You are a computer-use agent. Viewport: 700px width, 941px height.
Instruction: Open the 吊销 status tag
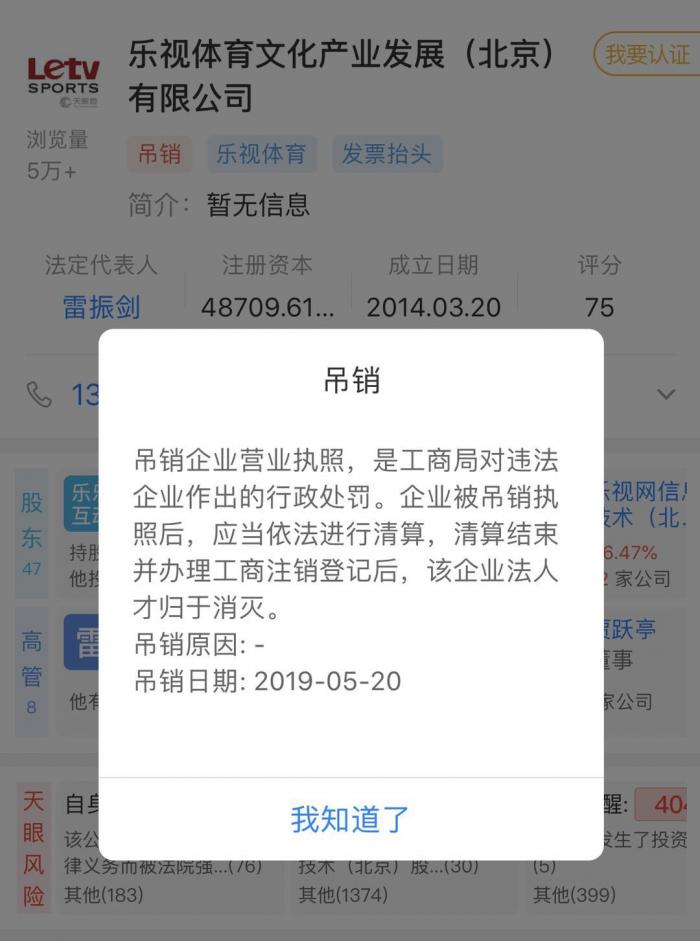tap(159, 154)
